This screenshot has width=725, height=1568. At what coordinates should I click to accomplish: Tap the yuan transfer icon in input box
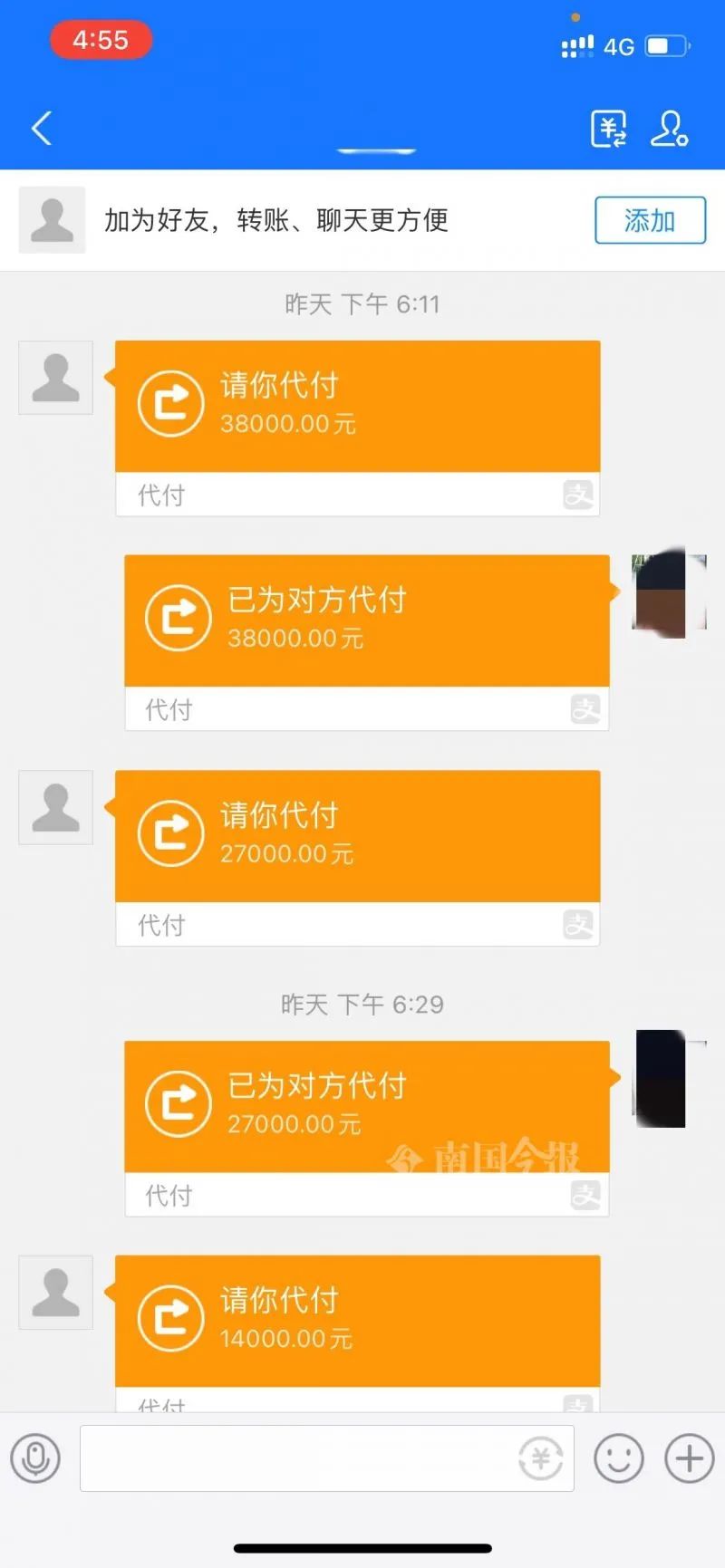coord(541,1458)
